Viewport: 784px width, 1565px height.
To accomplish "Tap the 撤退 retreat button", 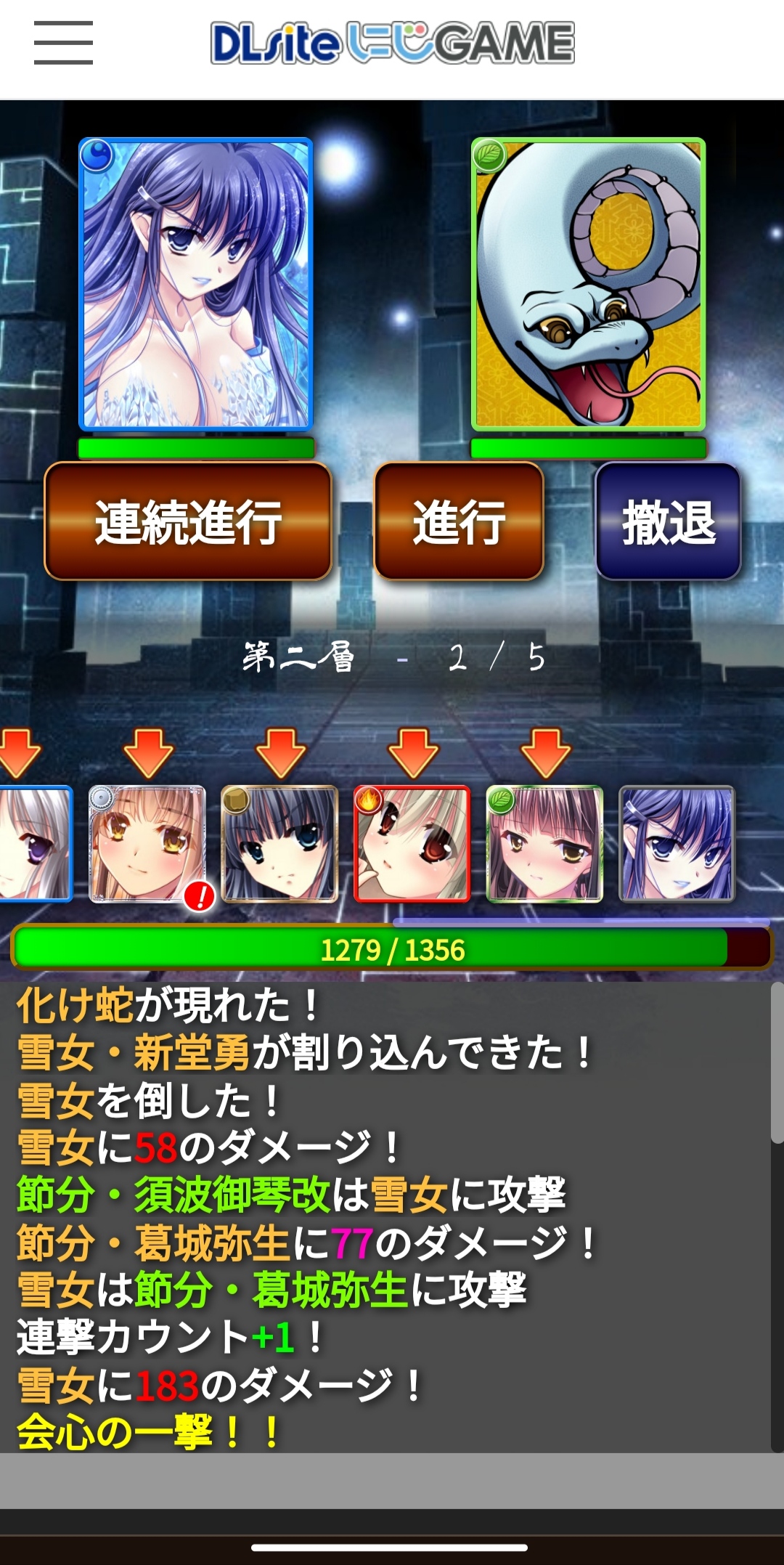I will point(668,521).
